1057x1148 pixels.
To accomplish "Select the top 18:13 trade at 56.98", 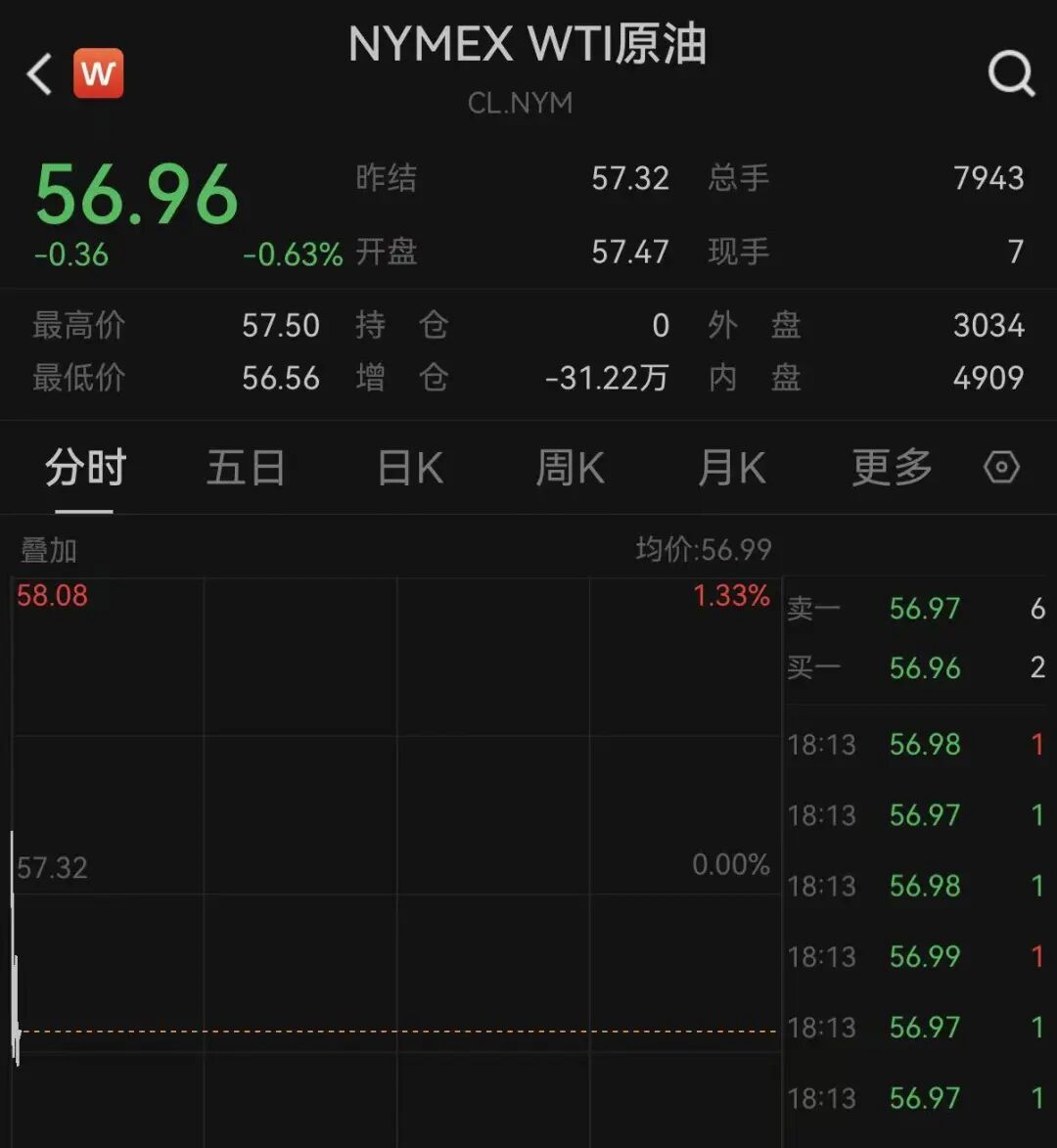I will tap(926, 744).
